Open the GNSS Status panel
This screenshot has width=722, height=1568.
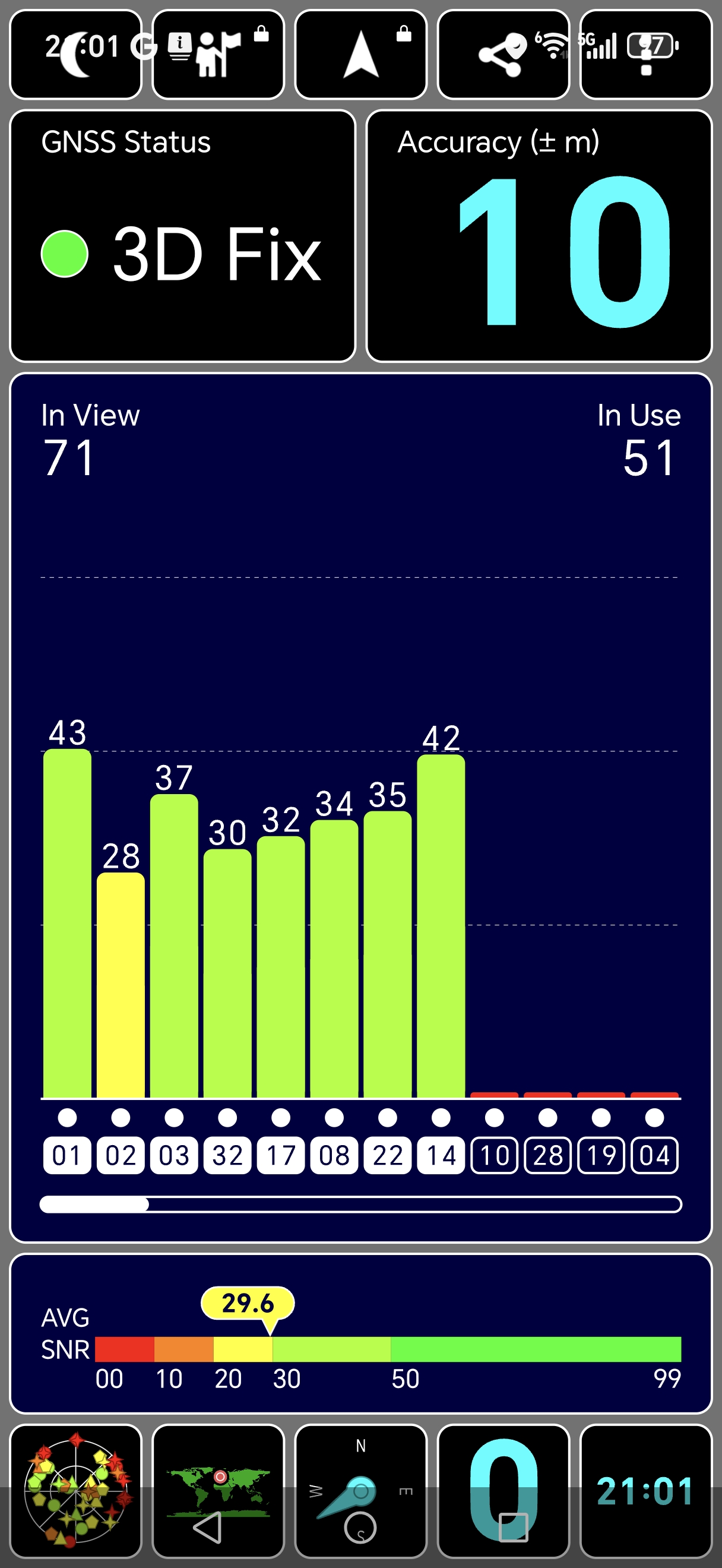182,236
